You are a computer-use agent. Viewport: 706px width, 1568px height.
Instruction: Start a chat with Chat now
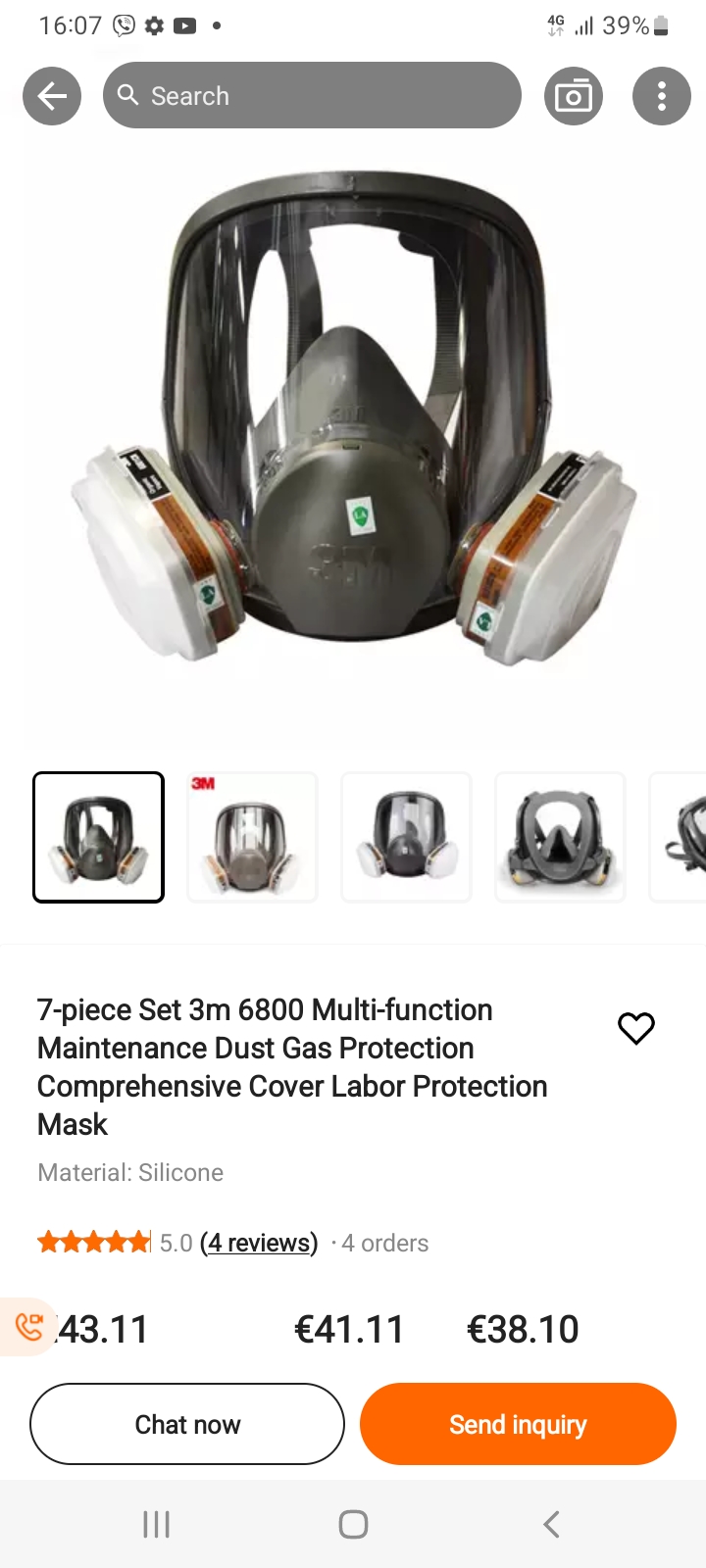[187, 1424]
